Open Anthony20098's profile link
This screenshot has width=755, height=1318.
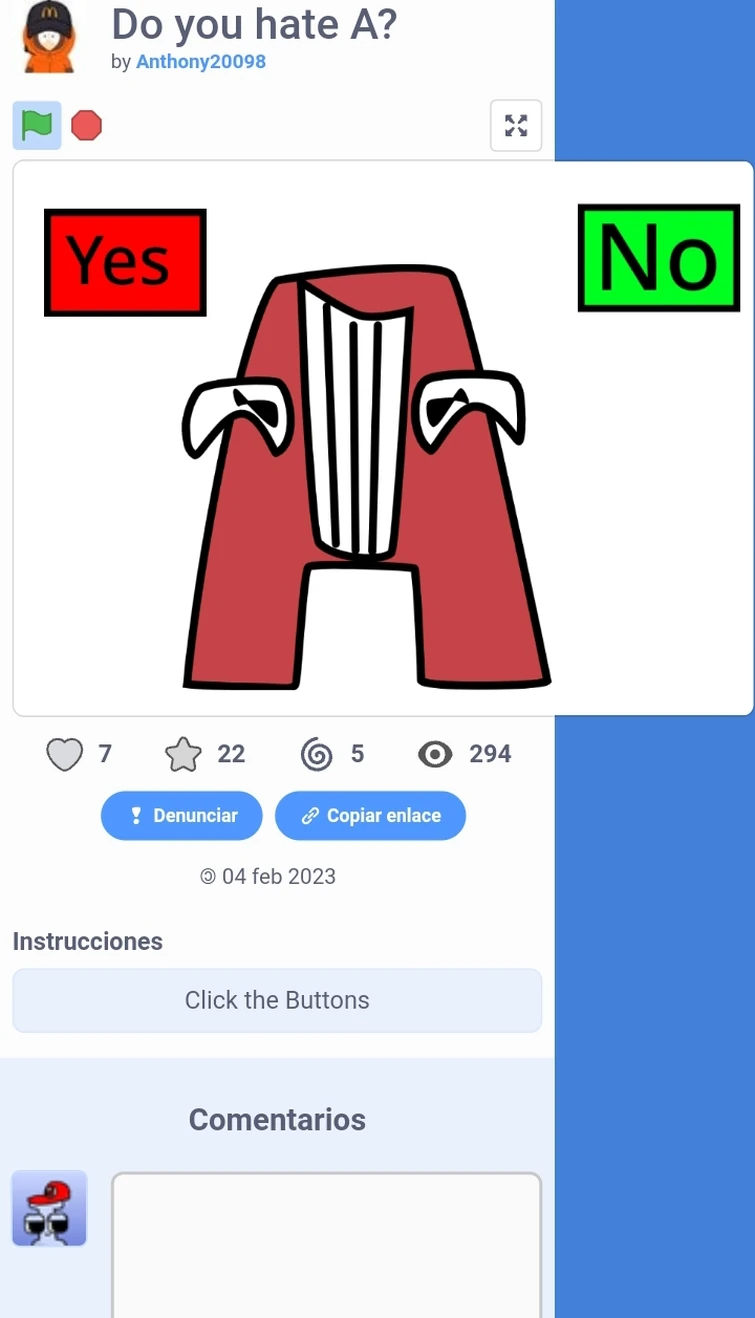[201, 62]
